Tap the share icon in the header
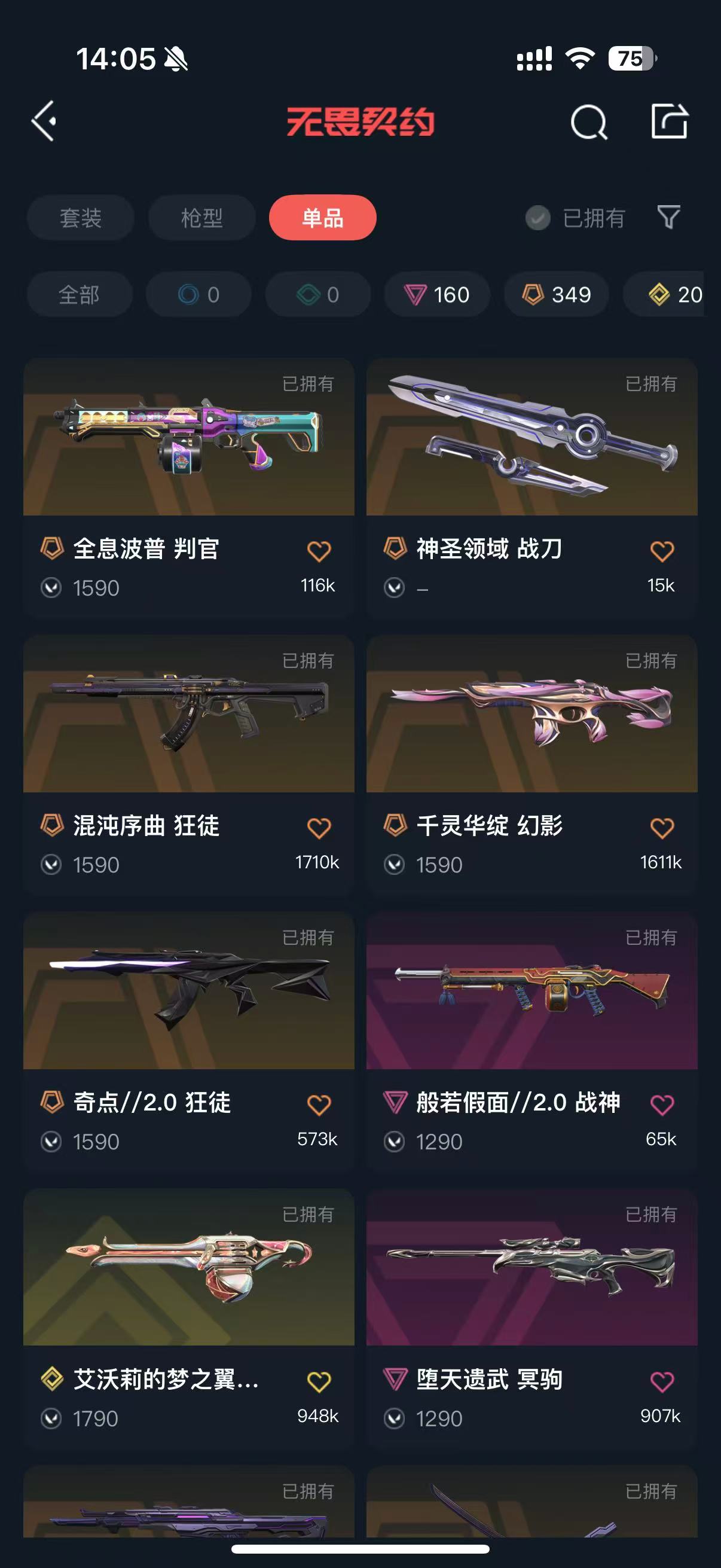 pos(668,121)
